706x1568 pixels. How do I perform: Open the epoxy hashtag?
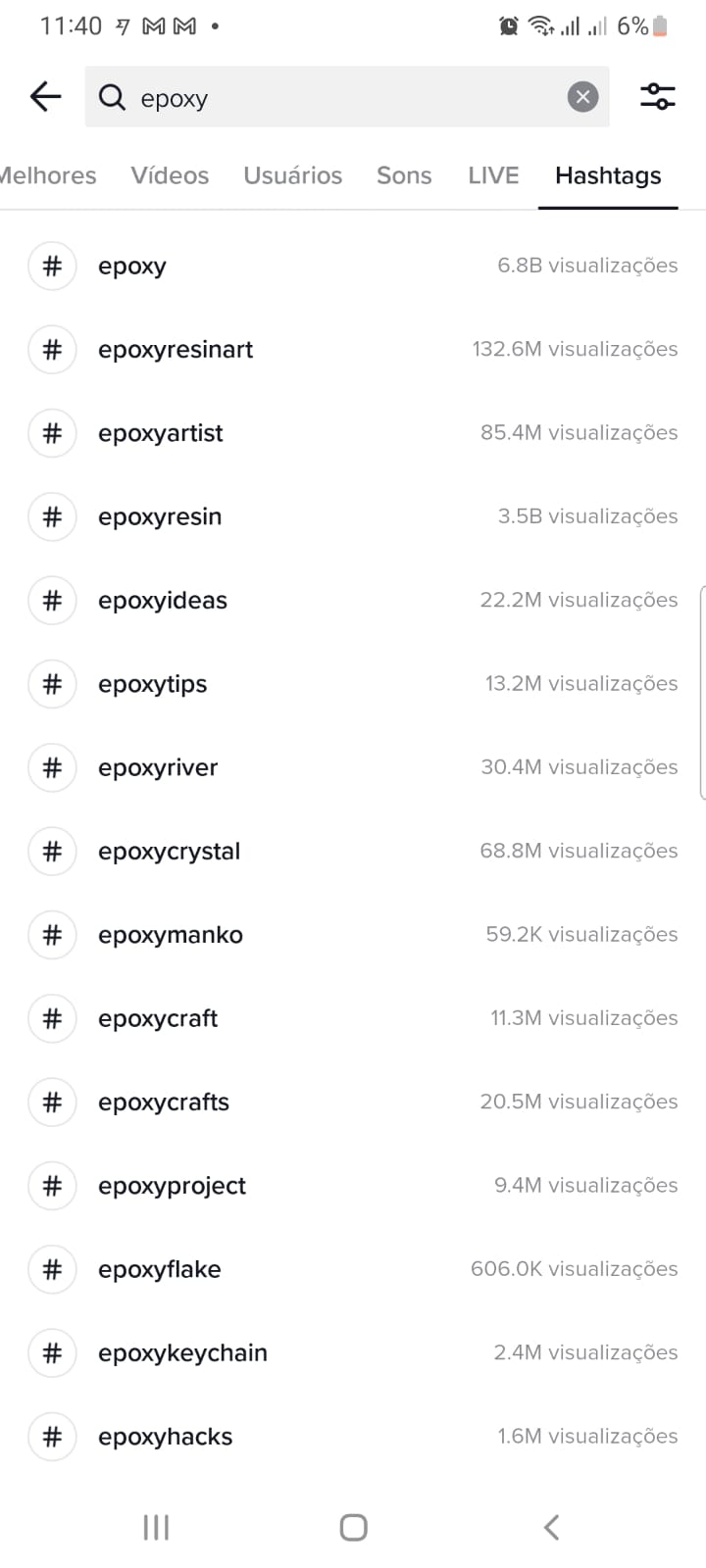(353, 266)
